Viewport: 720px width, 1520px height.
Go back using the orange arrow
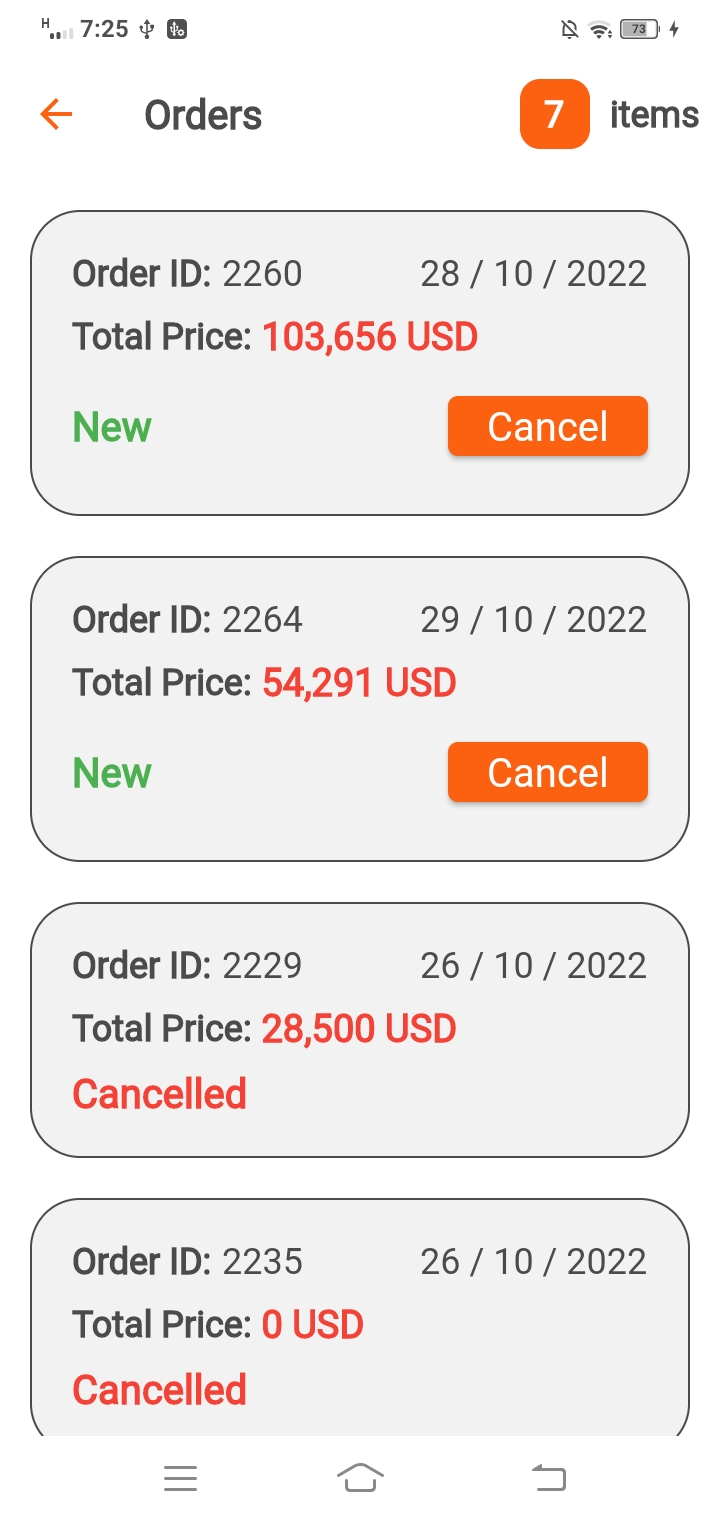pyautogui.click(x=57, y=115)
